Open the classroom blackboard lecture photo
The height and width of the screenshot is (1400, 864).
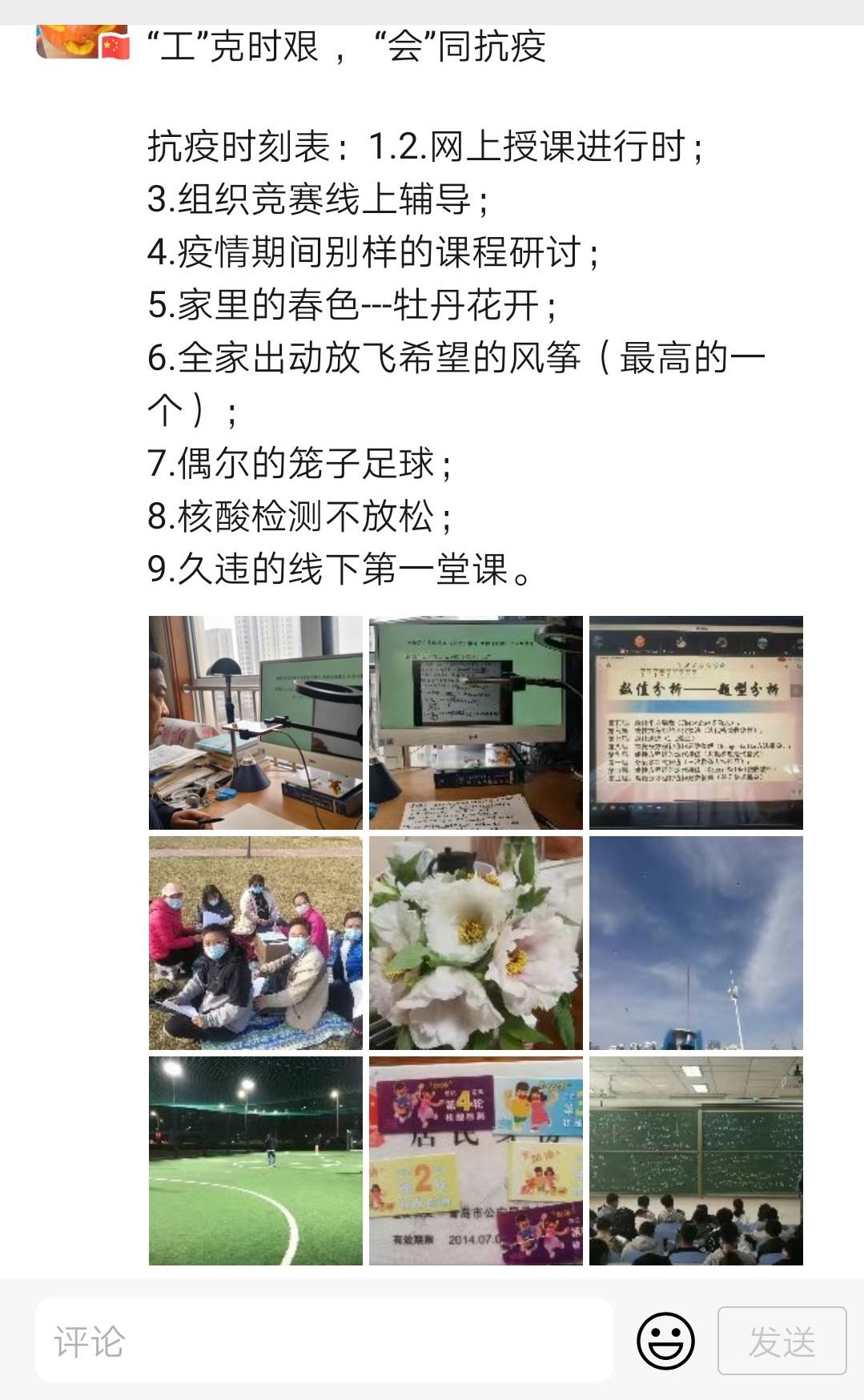tap(696, 1161)
